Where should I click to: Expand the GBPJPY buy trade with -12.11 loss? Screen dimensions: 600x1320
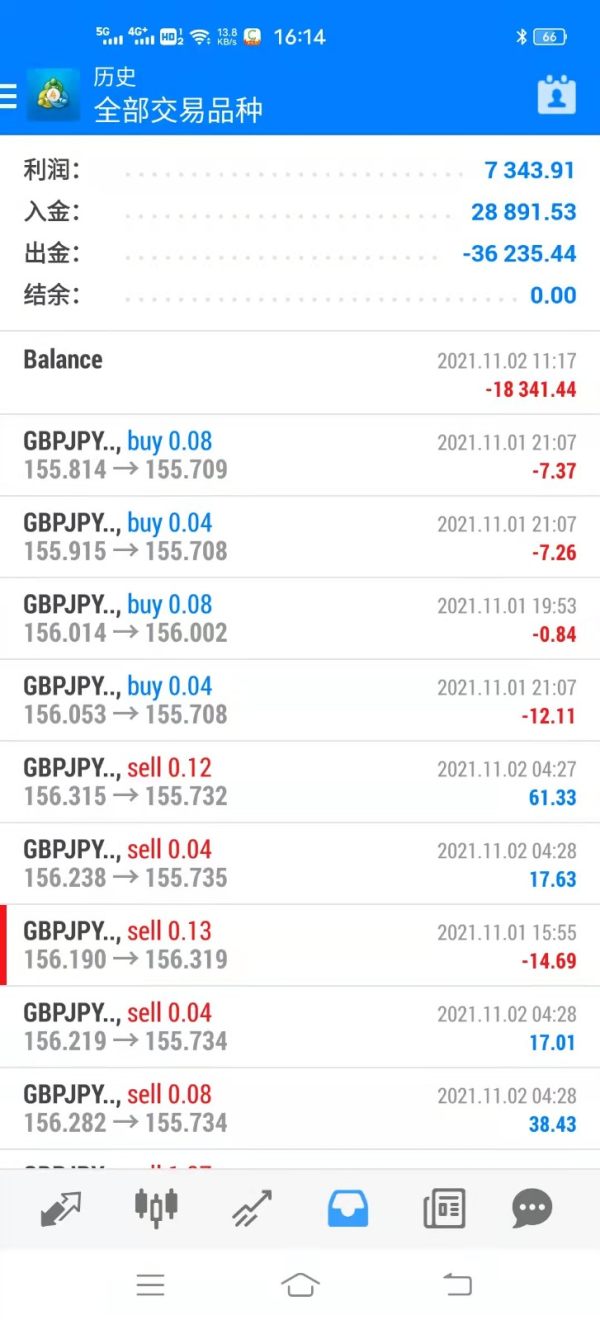(x=300, y=700)
